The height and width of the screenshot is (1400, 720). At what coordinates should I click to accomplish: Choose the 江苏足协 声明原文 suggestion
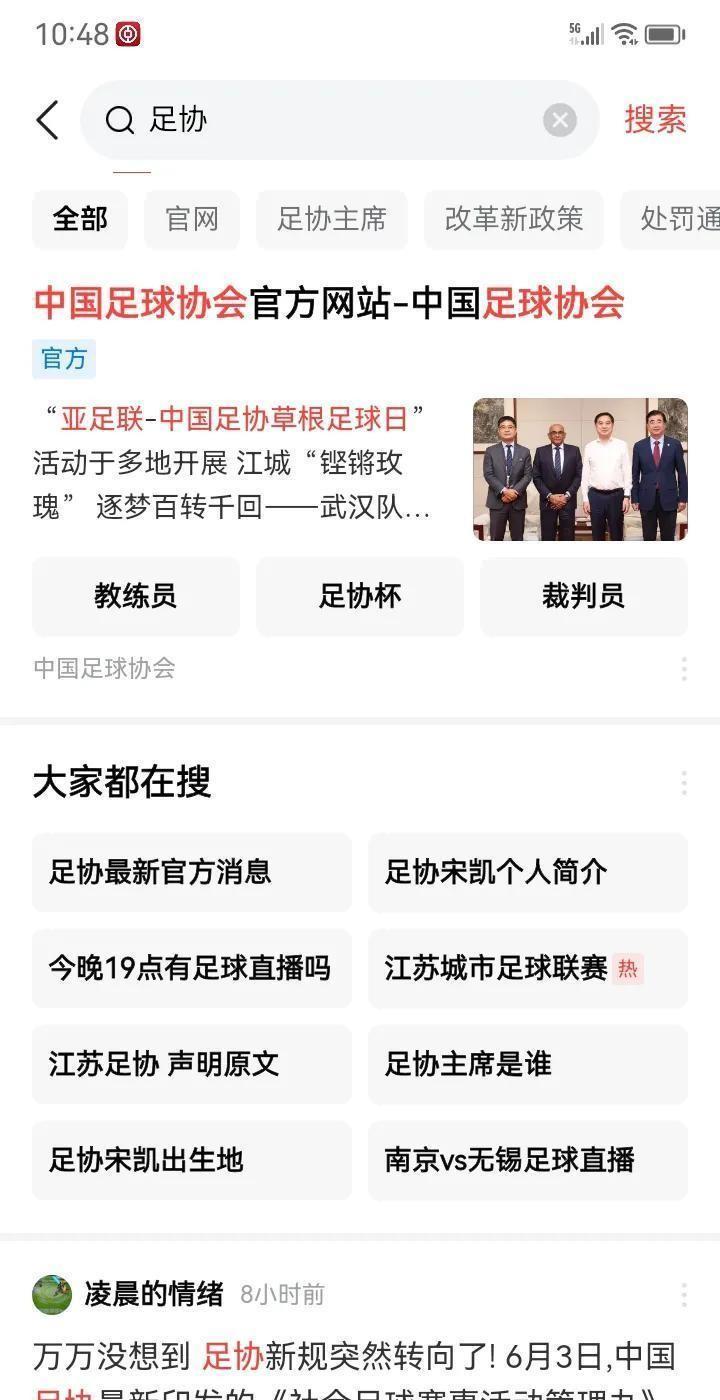192,1064
